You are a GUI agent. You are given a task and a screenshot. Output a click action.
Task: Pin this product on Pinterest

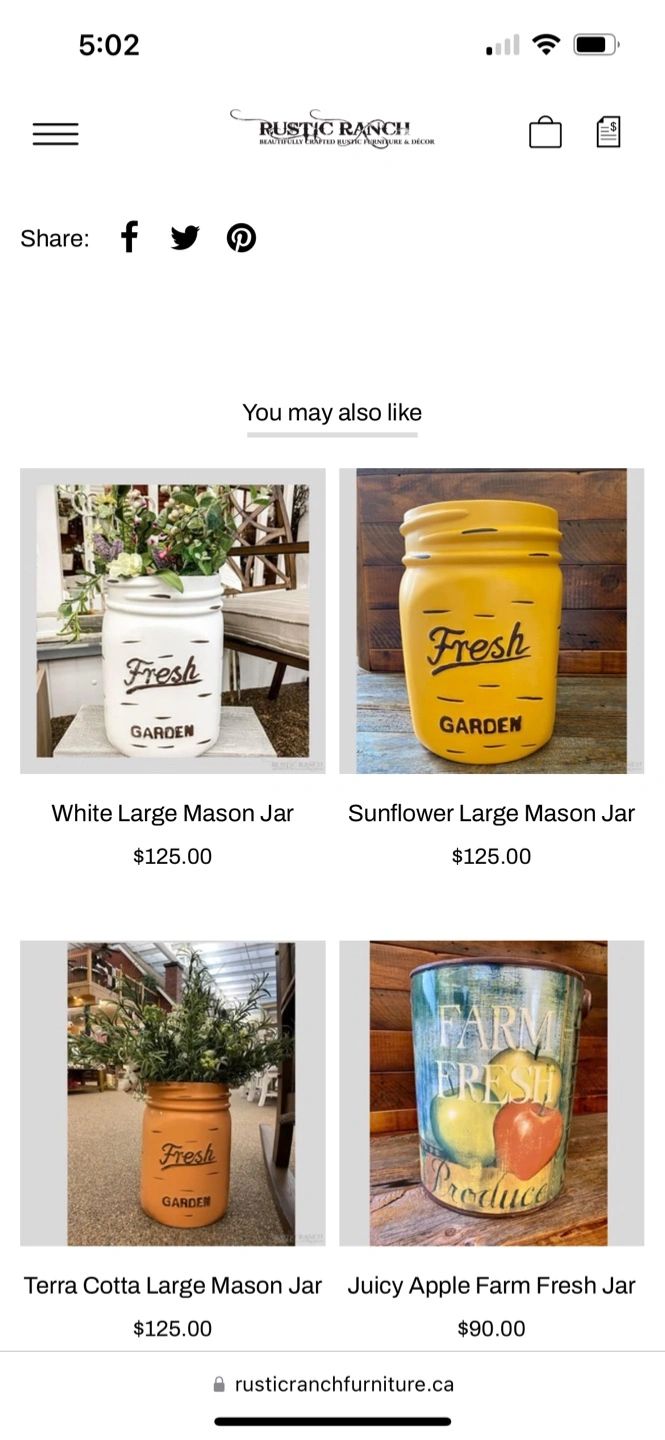tap(241, 238)
